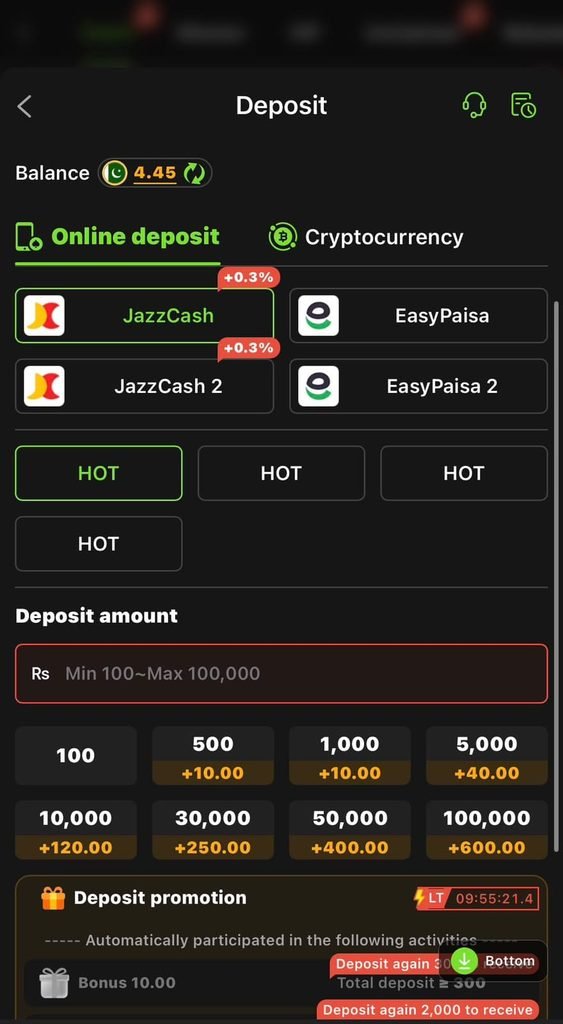Switch to the Cryptocurrency tab
The width and height of the screenshot is (563, 1024).
coord(366,236)
